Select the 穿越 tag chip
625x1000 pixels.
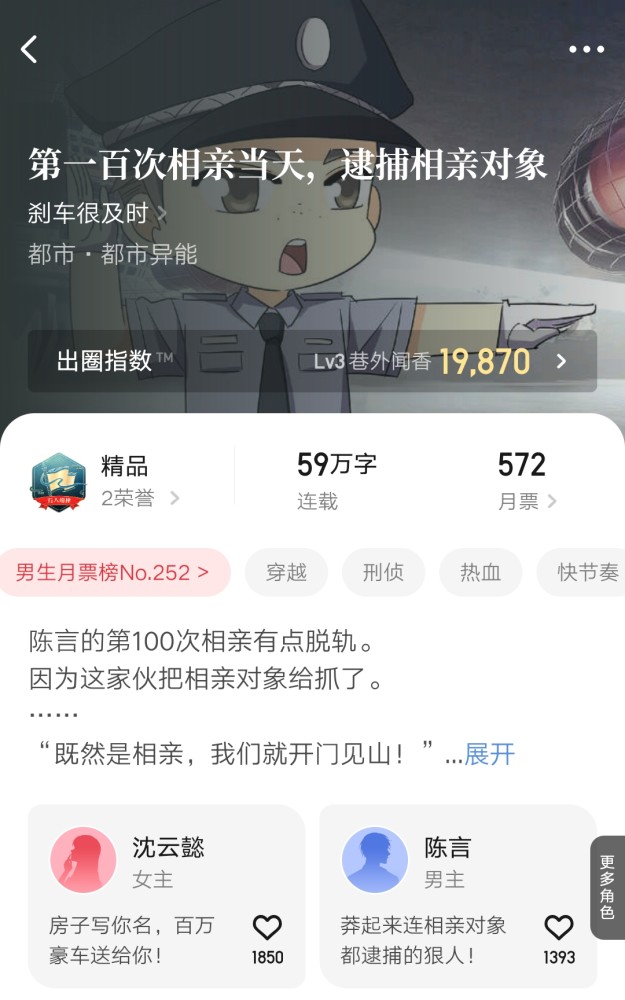pos(286,573)
